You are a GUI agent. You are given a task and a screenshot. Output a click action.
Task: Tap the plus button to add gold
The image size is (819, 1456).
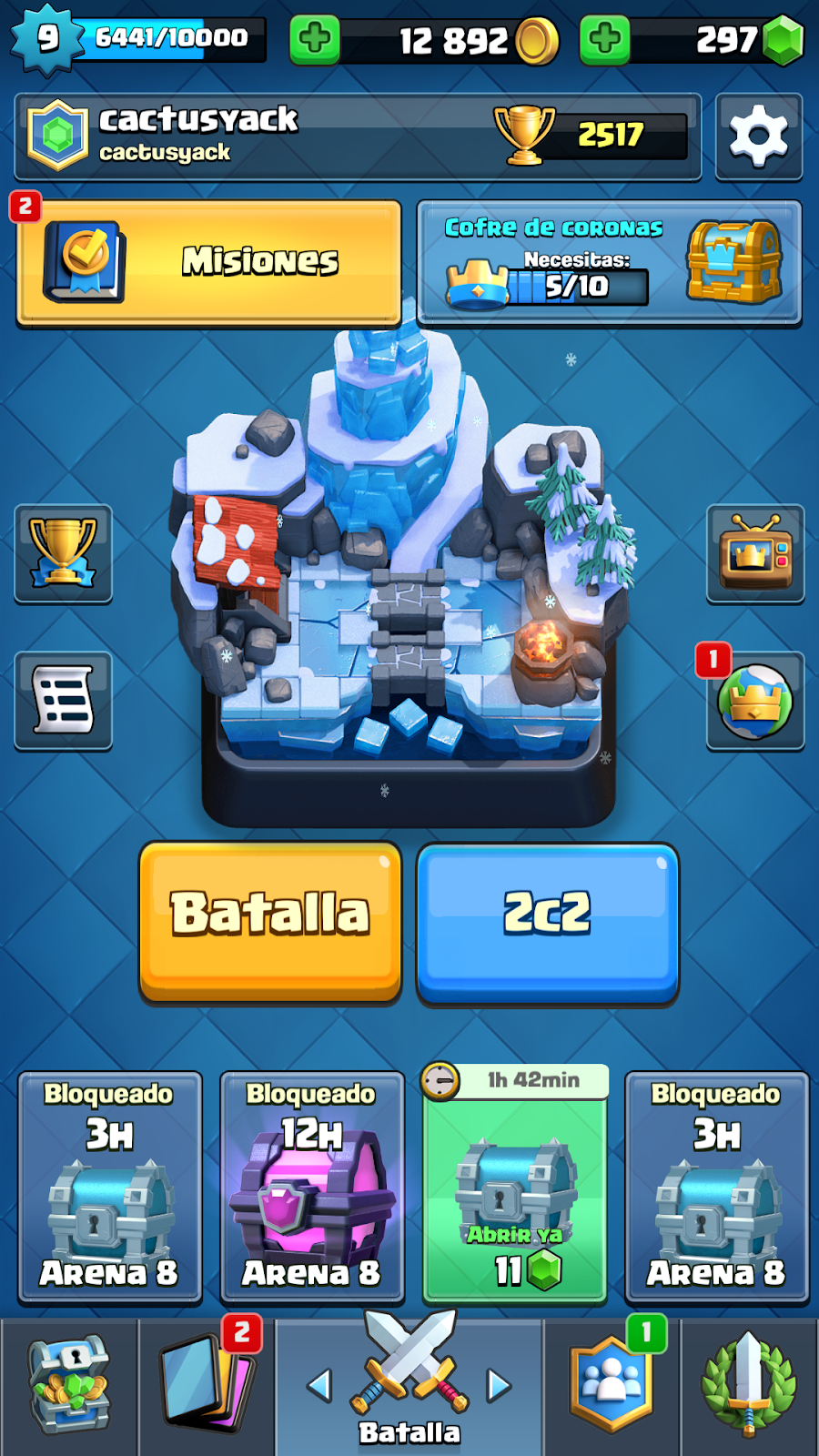pyautogui.click(x=315, y=40)
